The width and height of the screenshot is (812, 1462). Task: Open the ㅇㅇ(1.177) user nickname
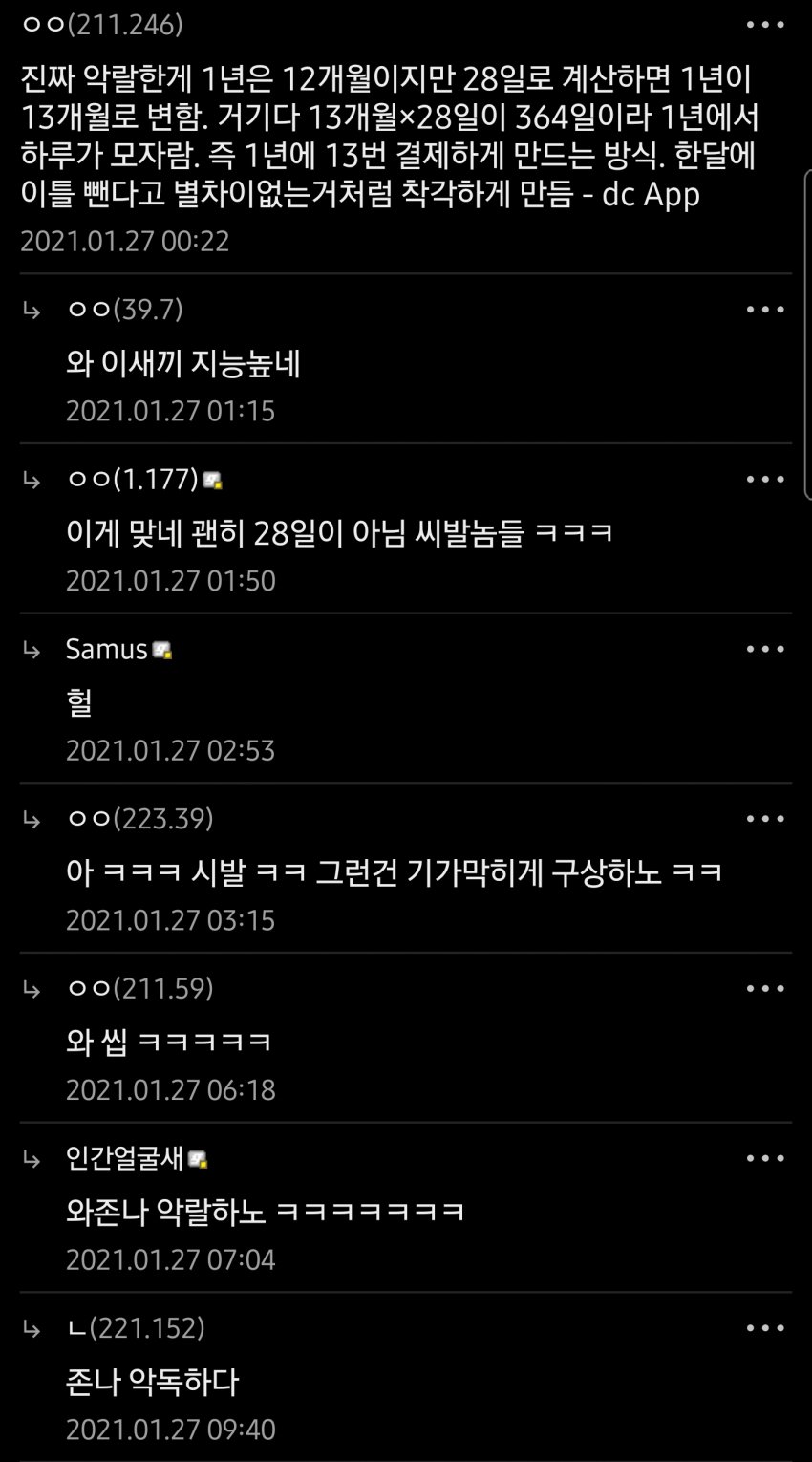(132, 480)
